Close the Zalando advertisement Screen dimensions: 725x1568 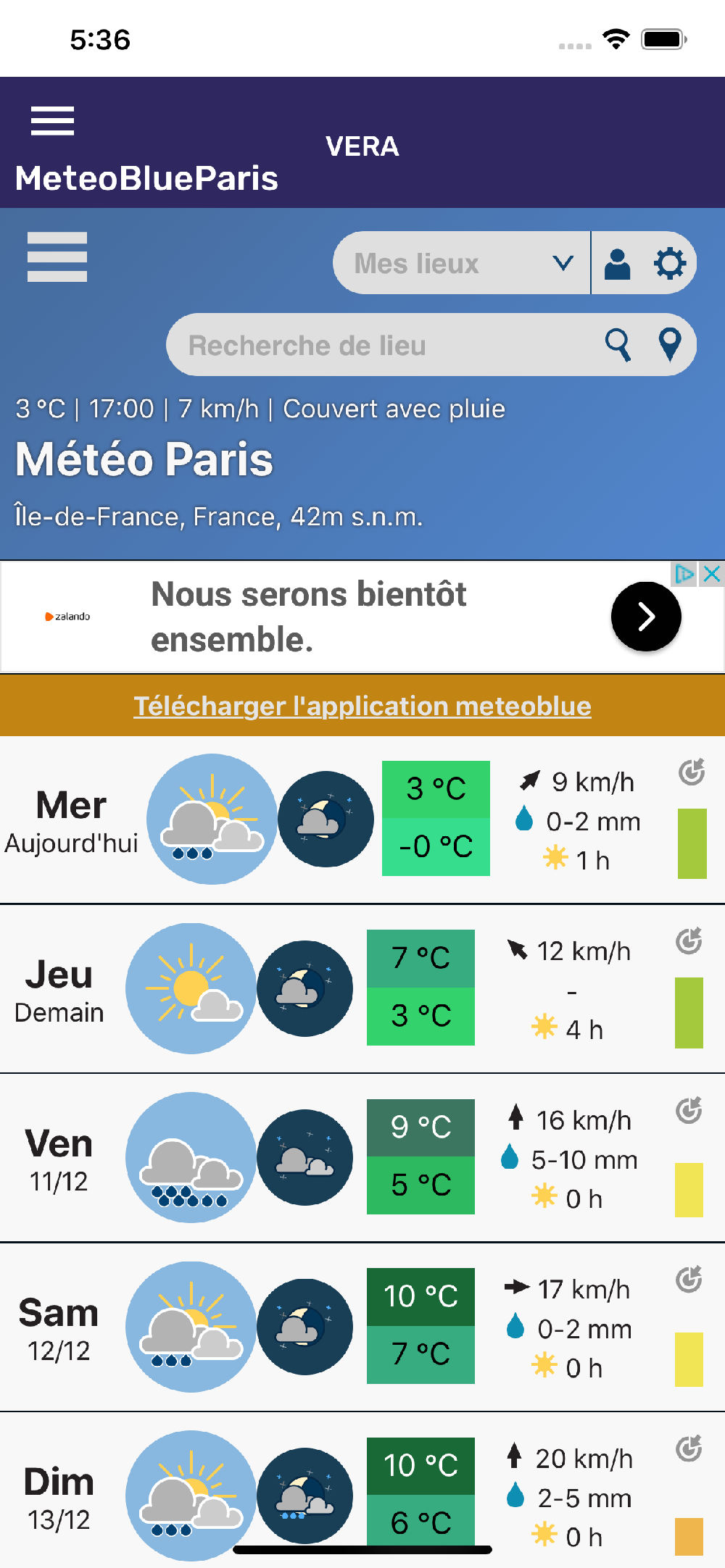click(x=712, y=575)
